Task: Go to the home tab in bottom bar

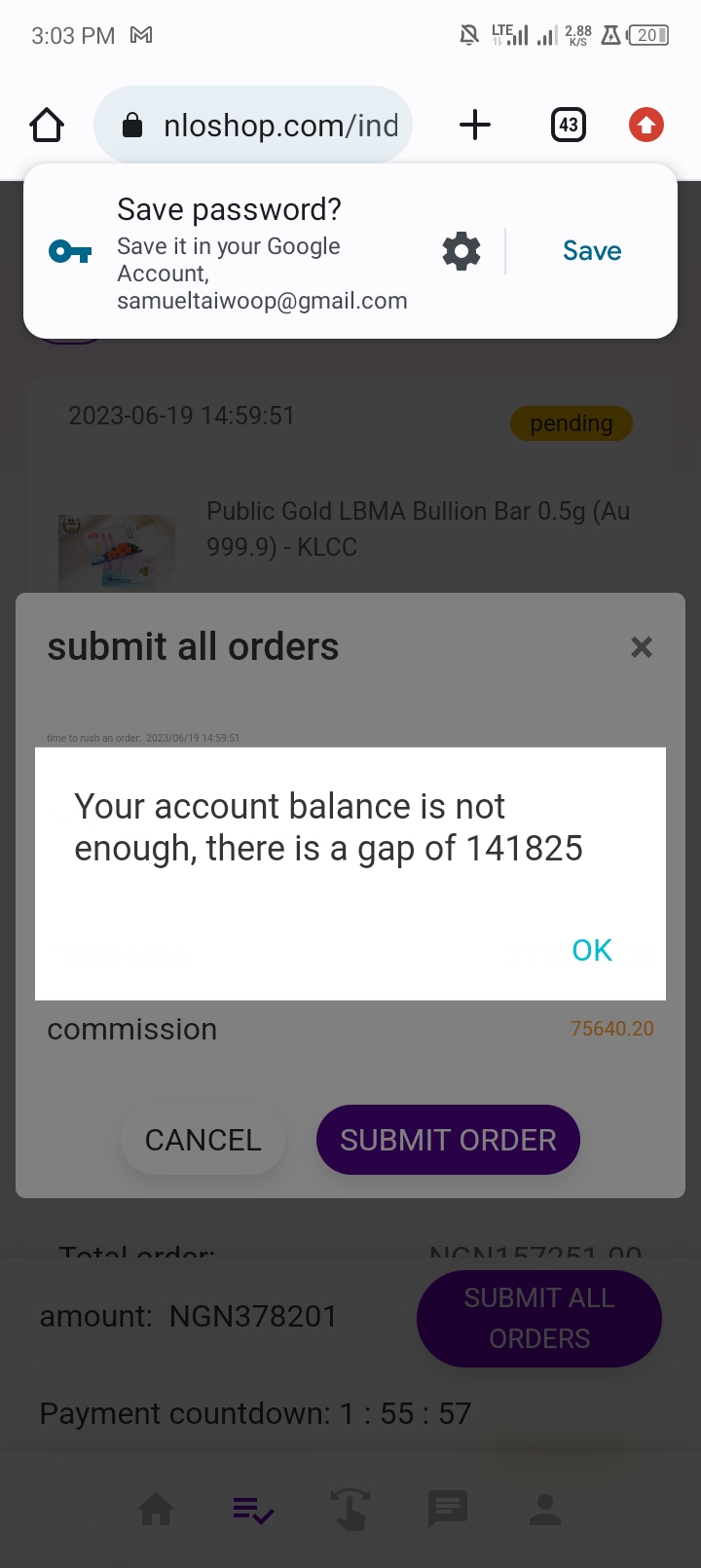Action: (156, 1510)
